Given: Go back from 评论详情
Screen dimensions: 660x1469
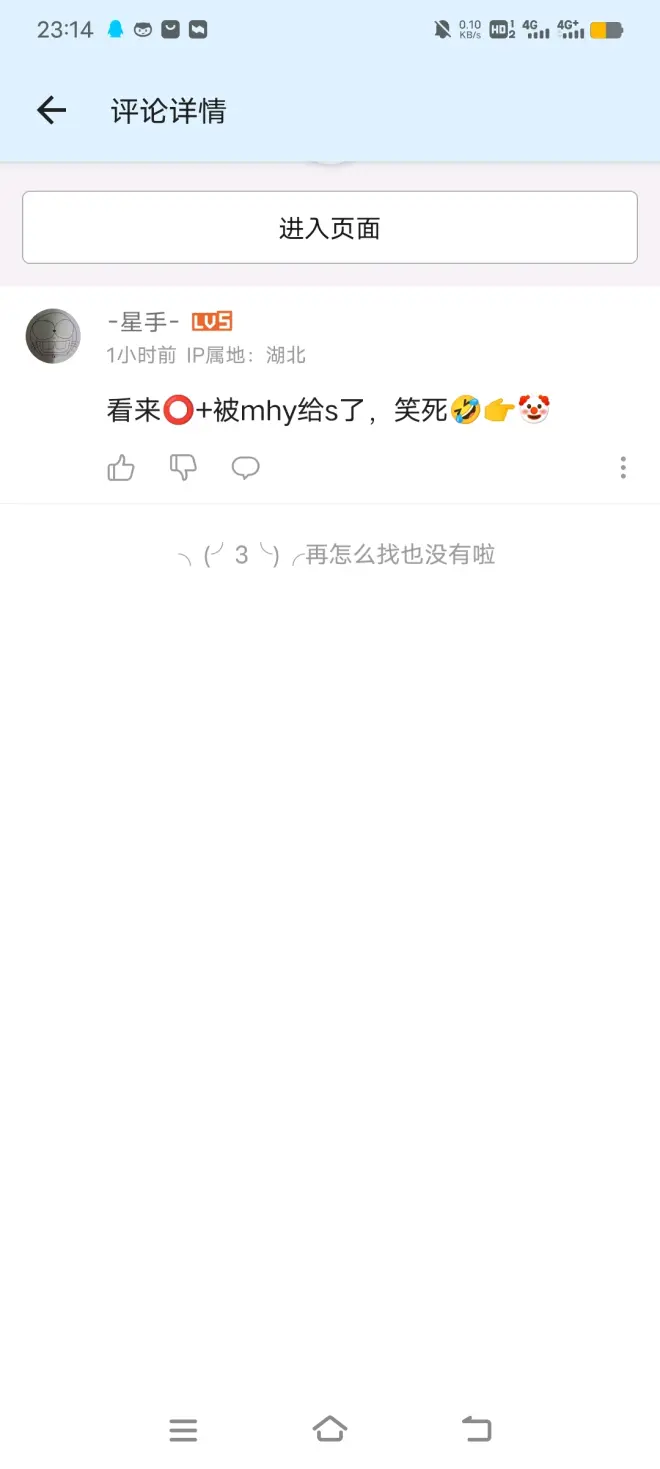Looking at the screenshot, I should tap(51, 110).
